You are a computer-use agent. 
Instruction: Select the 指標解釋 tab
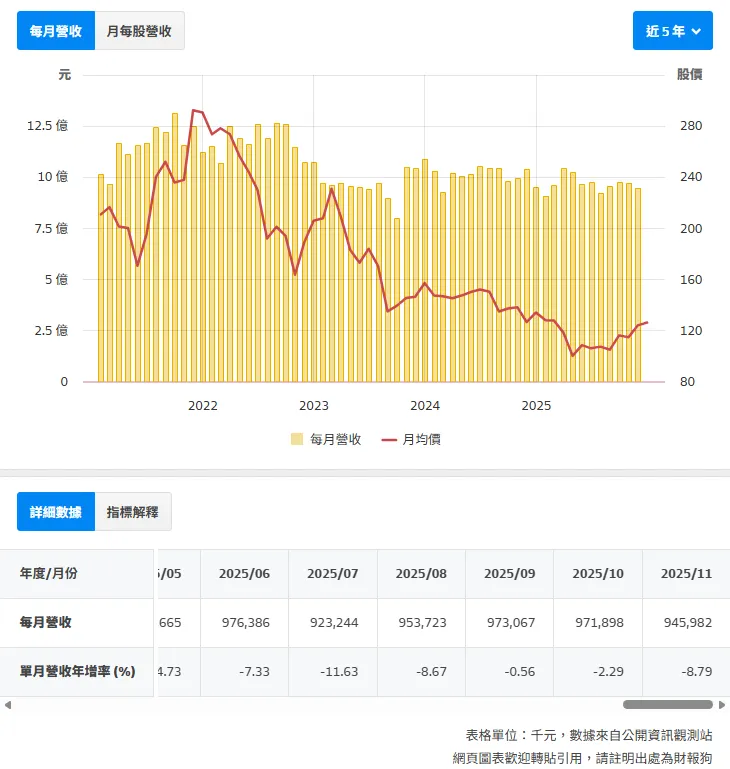coord(135,510)
